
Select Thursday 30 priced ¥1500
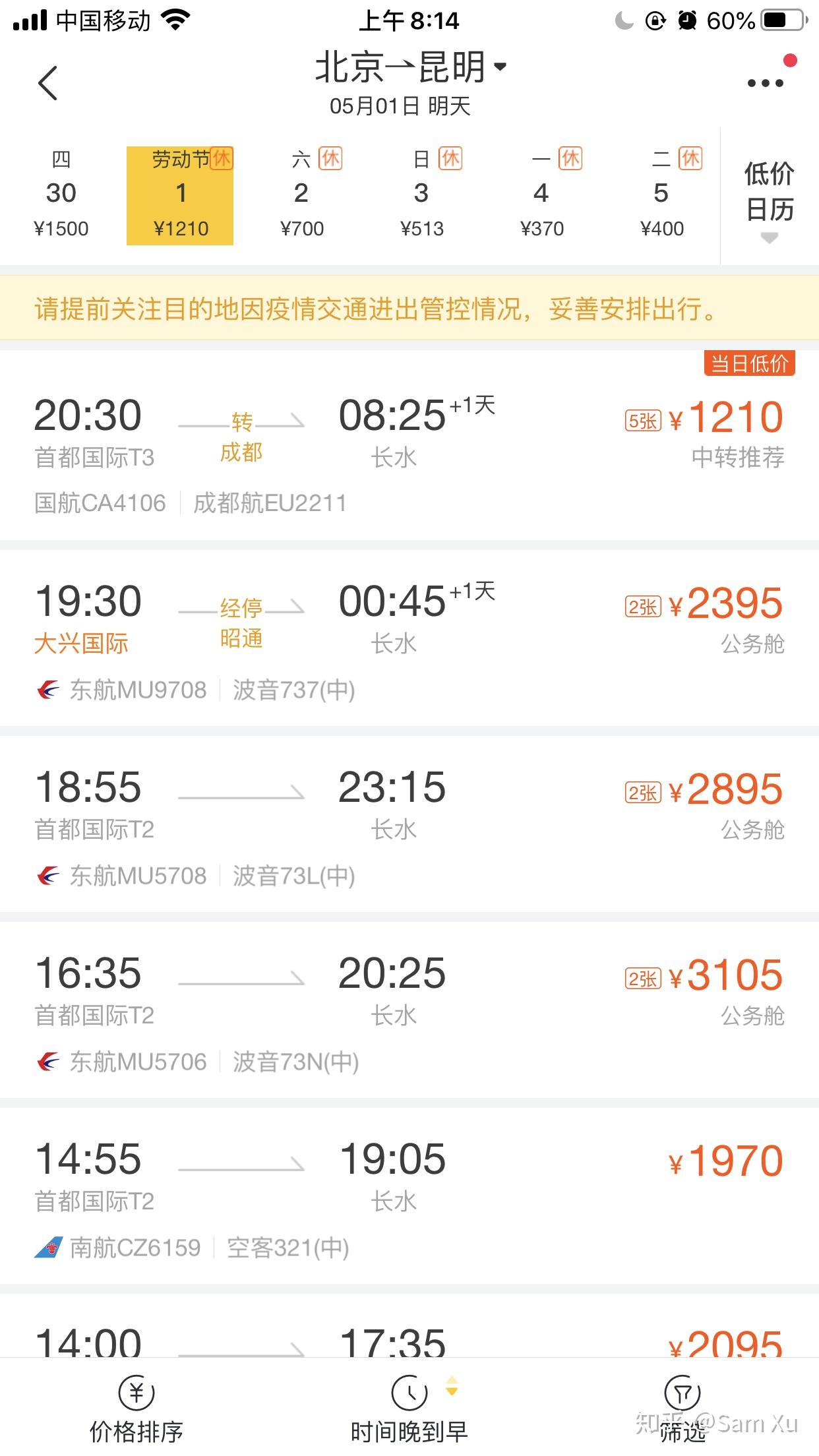pos(61,195)
